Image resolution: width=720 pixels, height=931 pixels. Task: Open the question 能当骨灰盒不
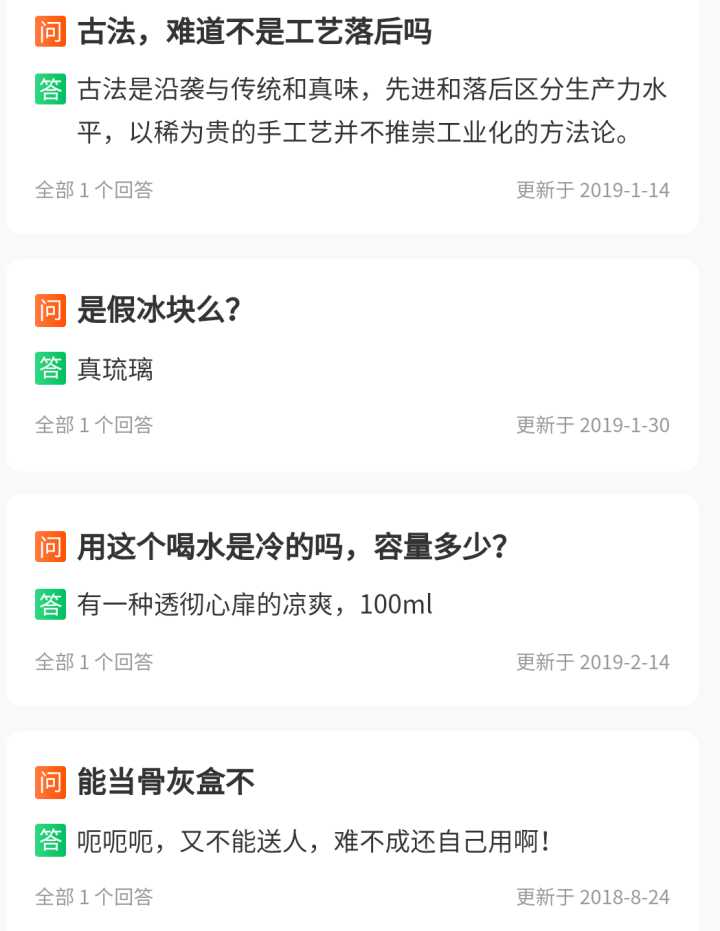pos(166,782)
